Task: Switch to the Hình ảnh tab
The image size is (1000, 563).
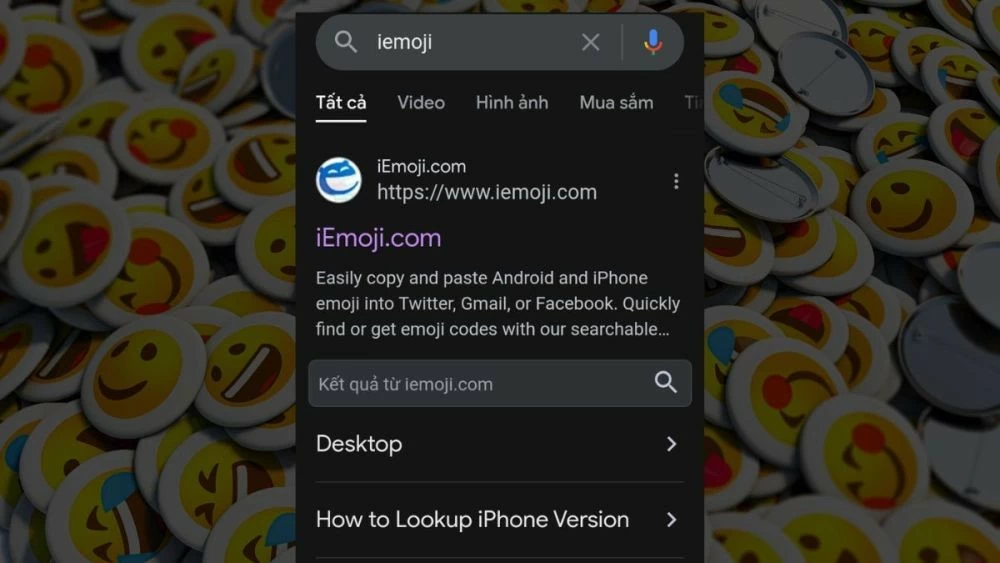Action: pos(512,102)
